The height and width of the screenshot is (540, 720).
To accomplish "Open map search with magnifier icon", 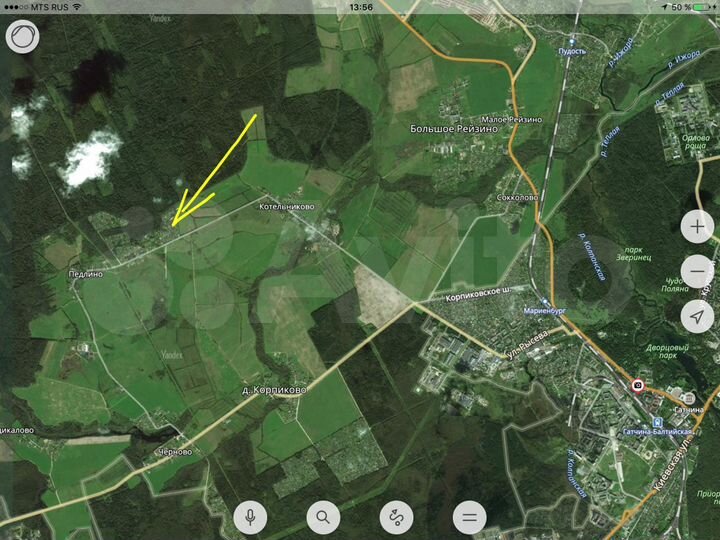I will click(x=323, y=517).
